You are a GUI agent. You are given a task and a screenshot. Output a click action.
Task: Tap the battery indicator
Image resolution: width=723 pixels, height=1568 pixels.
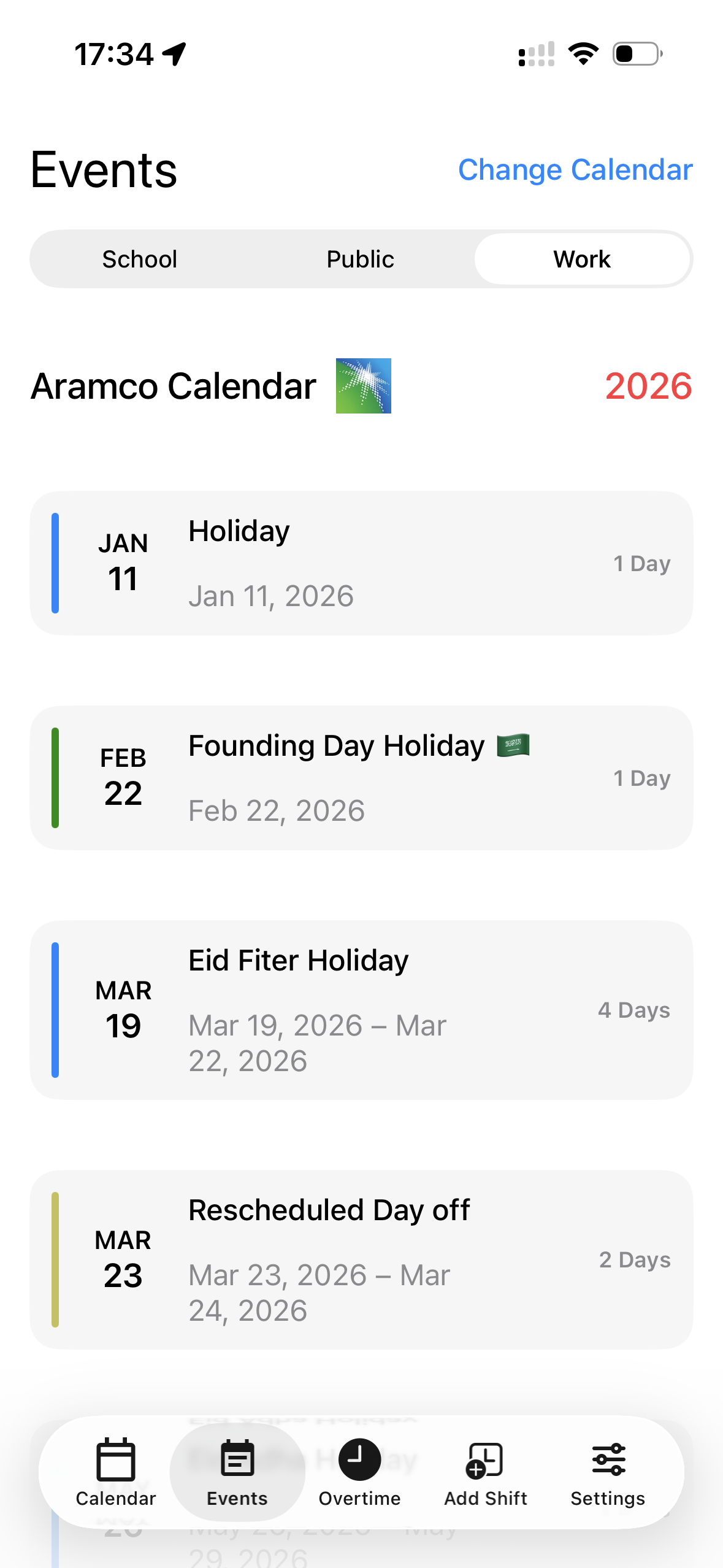pos(635,54)
